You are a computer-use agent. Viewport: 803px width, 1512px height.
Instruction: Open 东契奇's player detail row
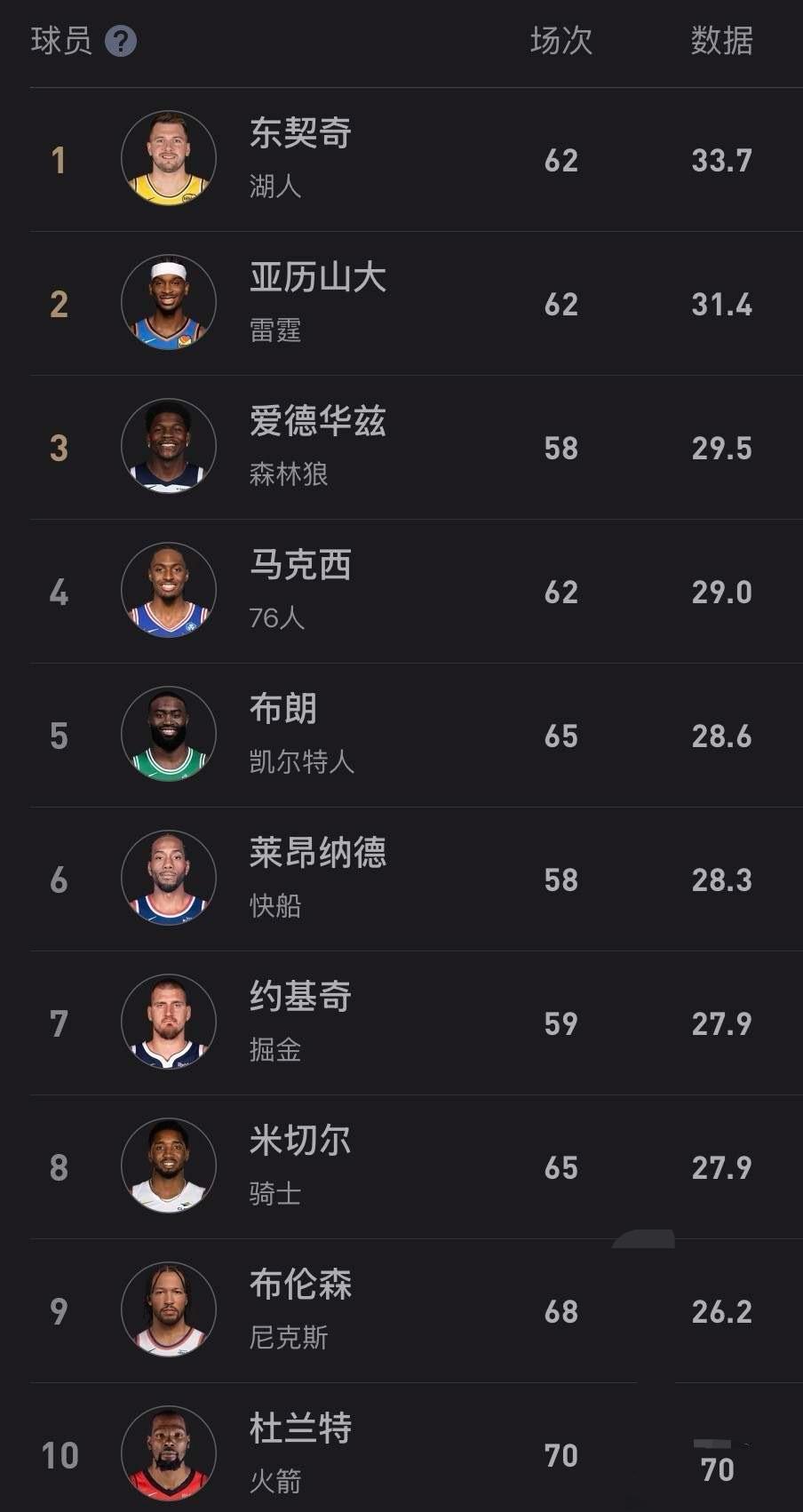tap(400, 157)
